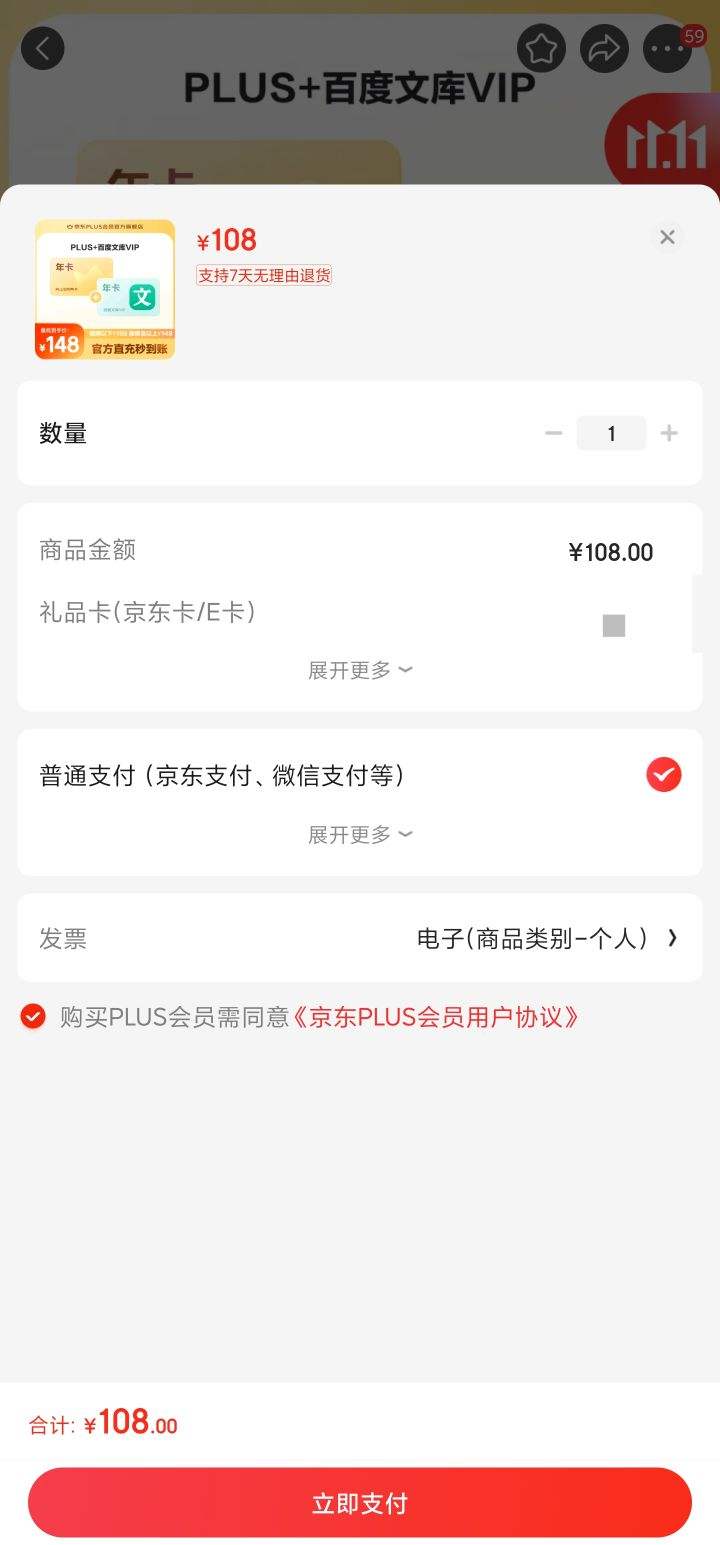Viewport: 720px width, 1545px height.
Task: Tap 立即支付 to pay now
Action: coord(359,1503)
